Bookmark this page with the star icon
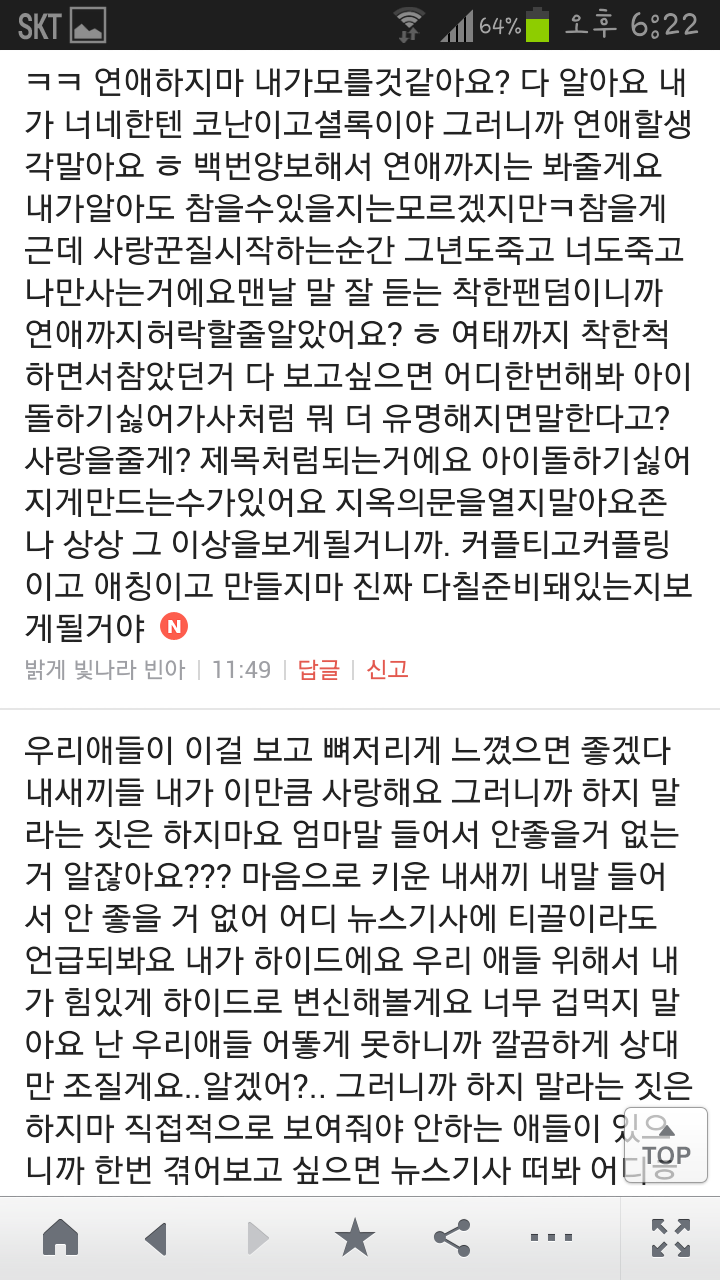The height and width of the screenshot is (1280, 720). [x=354, y=1238]
